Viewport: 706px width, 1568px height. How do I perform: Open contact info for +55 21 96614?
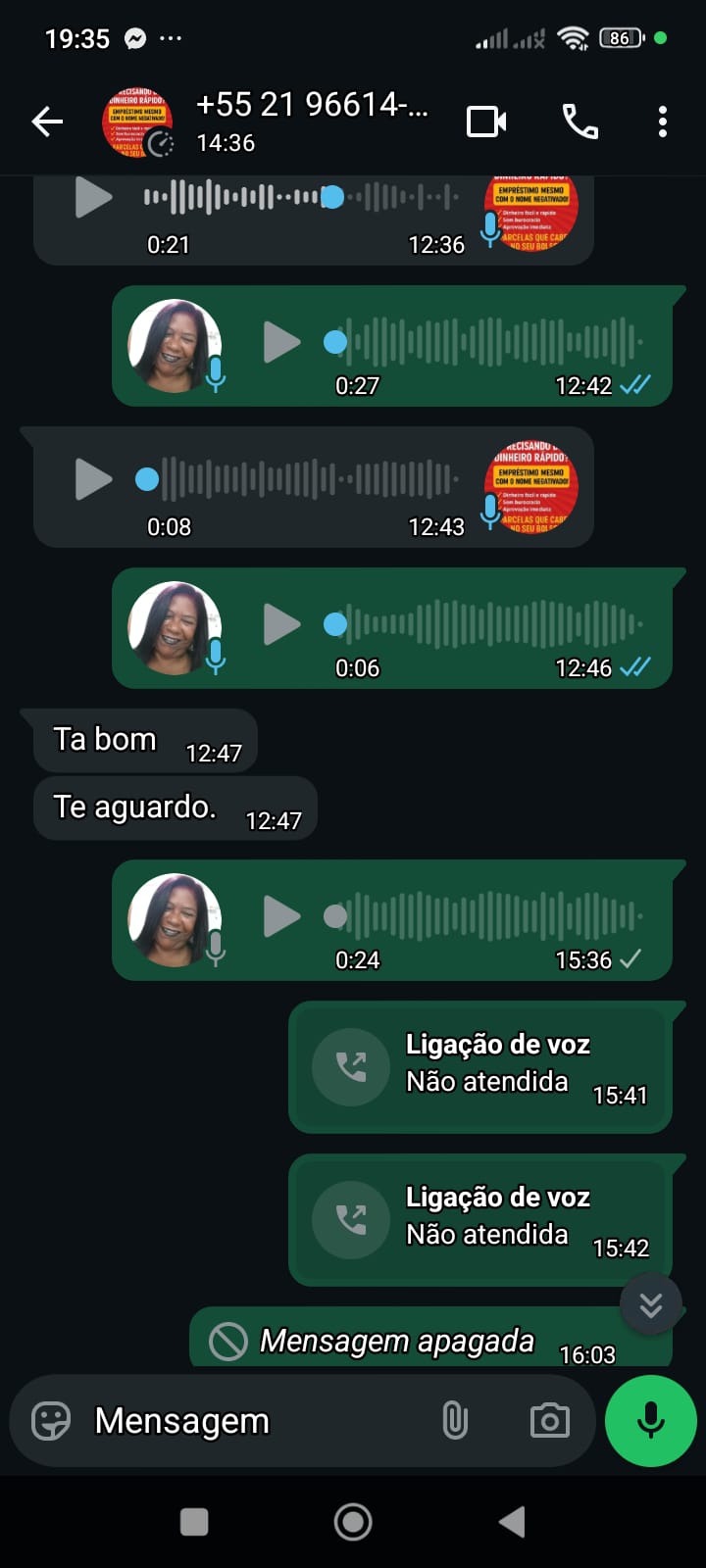coord(312,122)
